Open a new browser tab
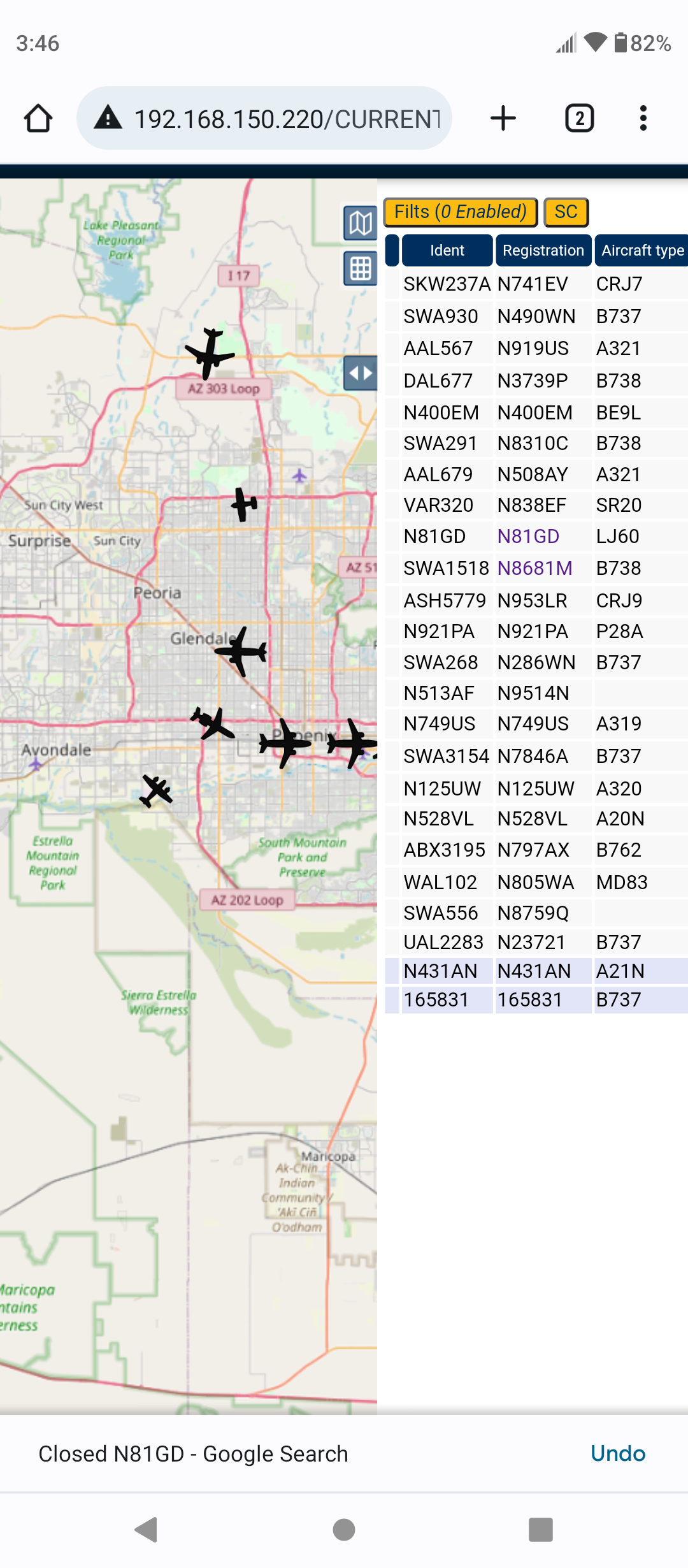Viewport: 688px width, 1568px height. pyautogui.click(x=503, y=119)
